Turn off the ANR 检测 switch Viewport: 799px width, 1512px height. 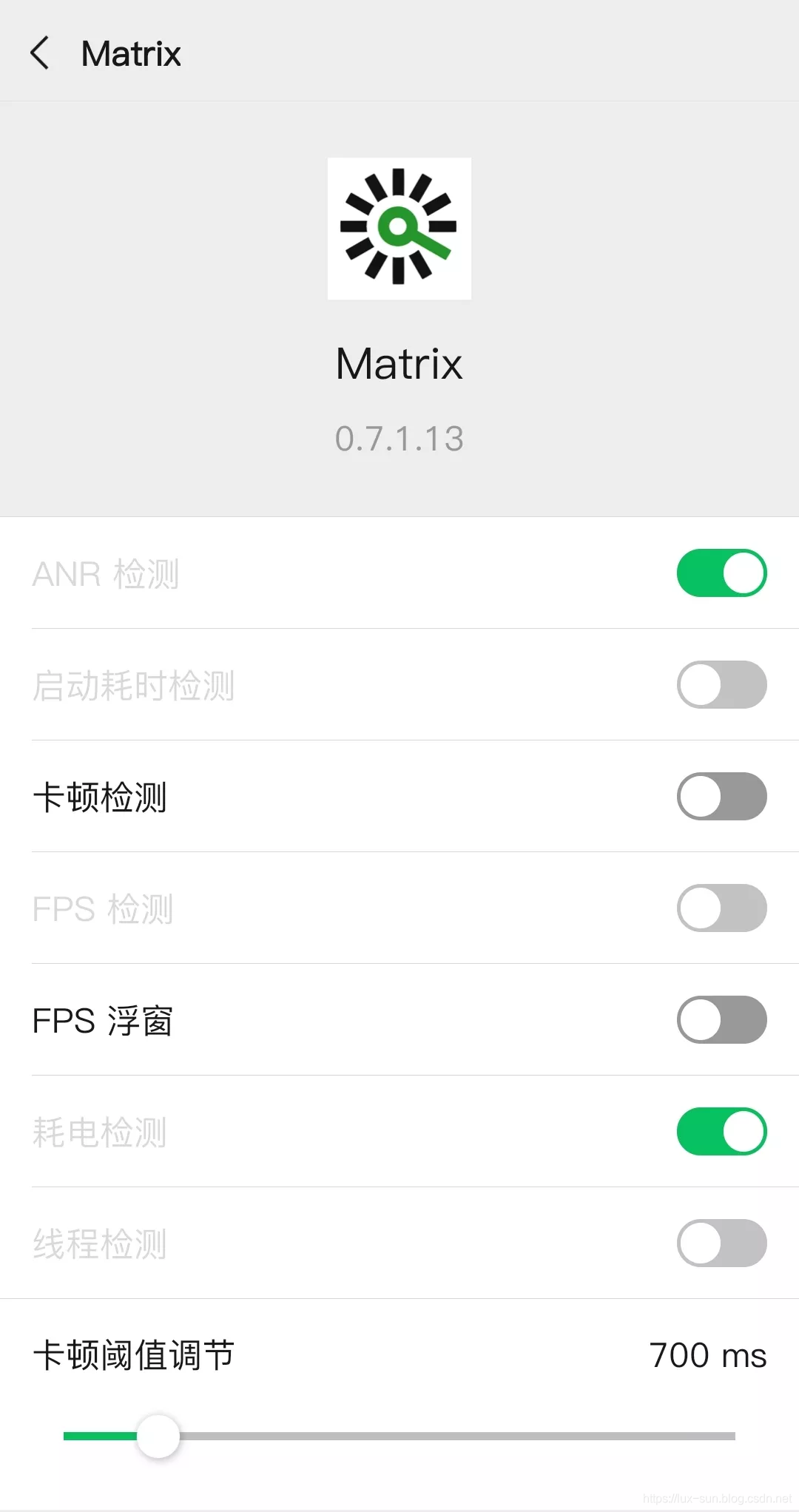(x=721, y=573)
